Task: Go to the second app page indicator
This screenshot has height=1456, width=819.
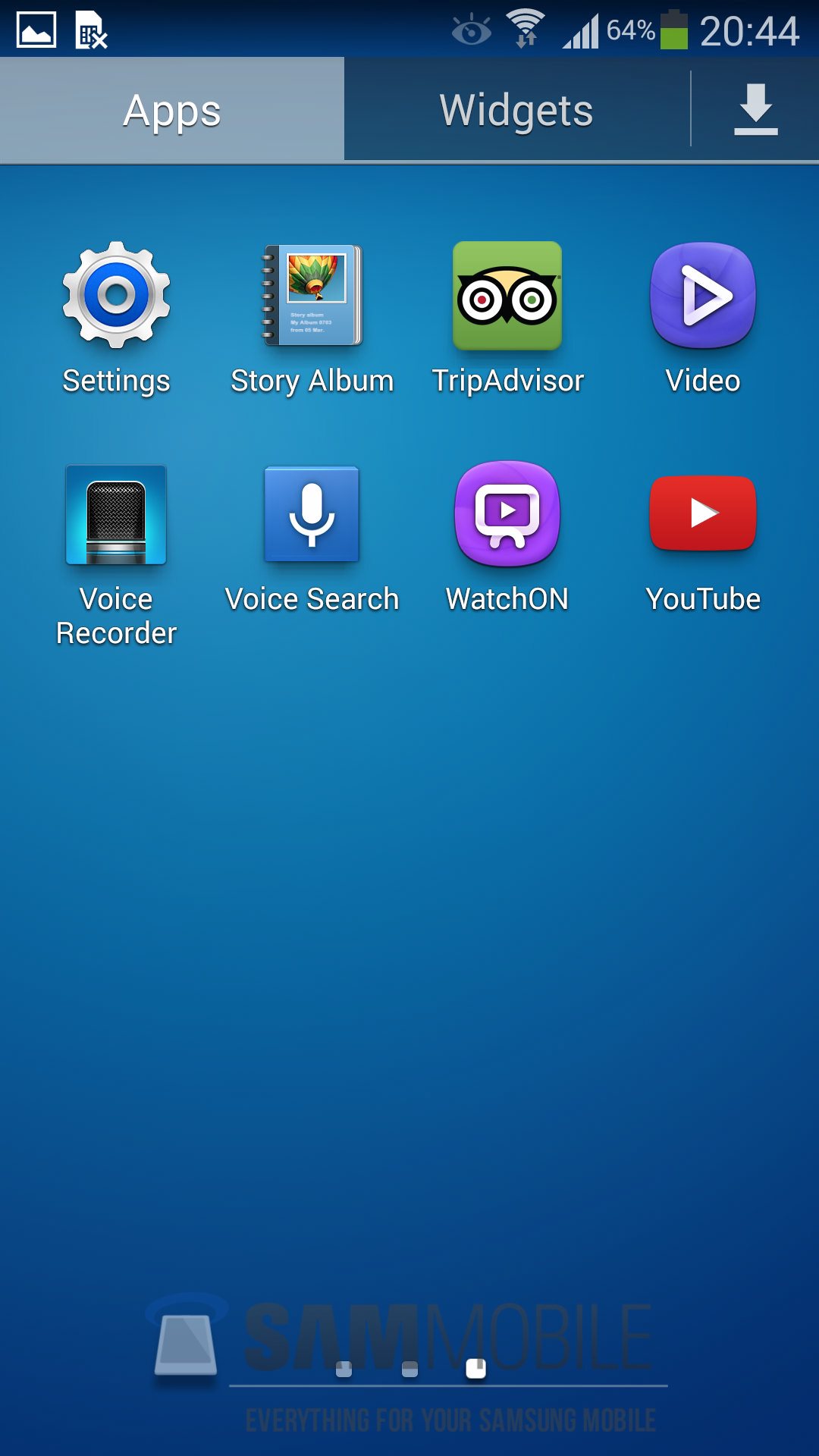Action: coord(409,1369)
